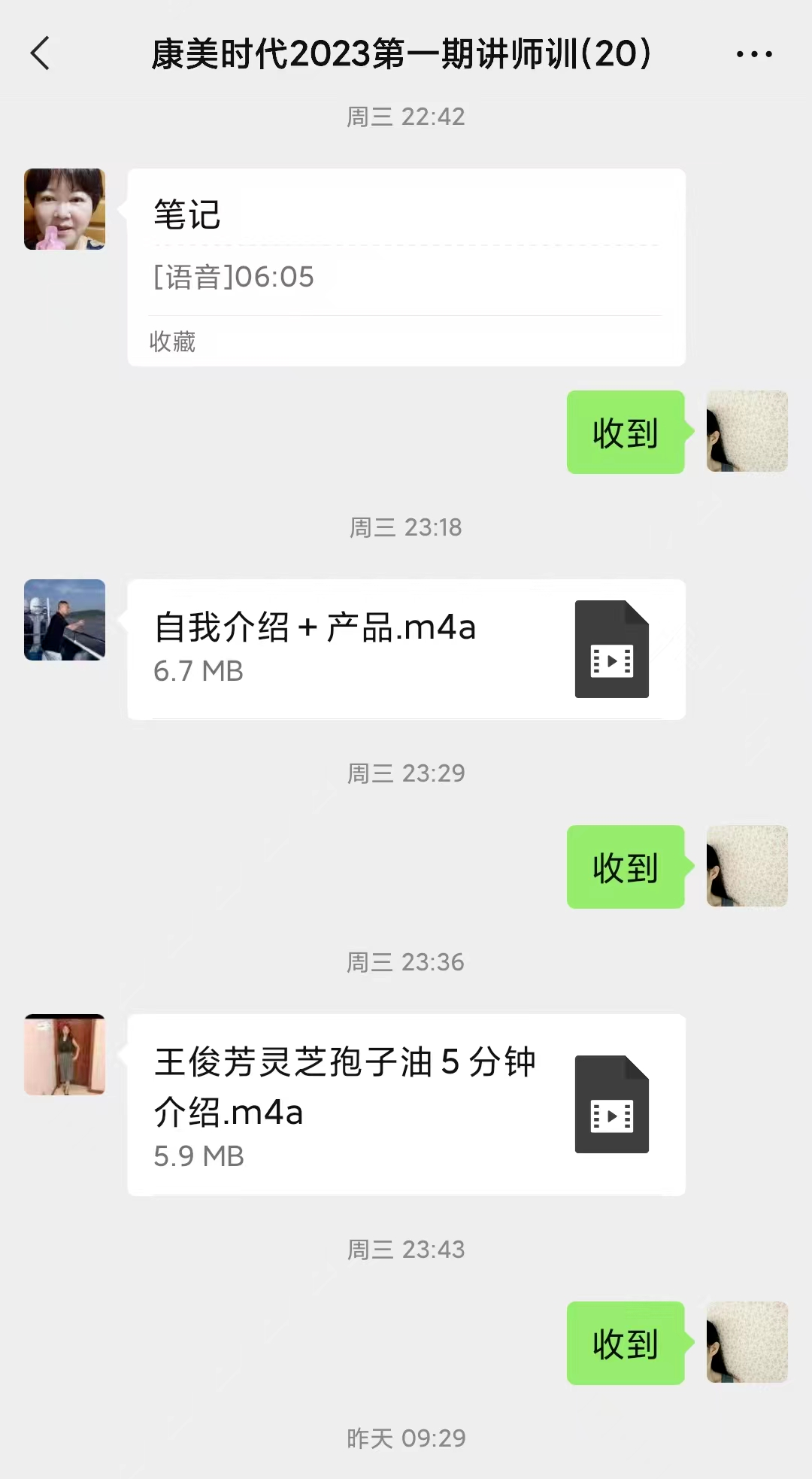Go back to the chat list
812x1479 pixels.
(x=41, y=53)
